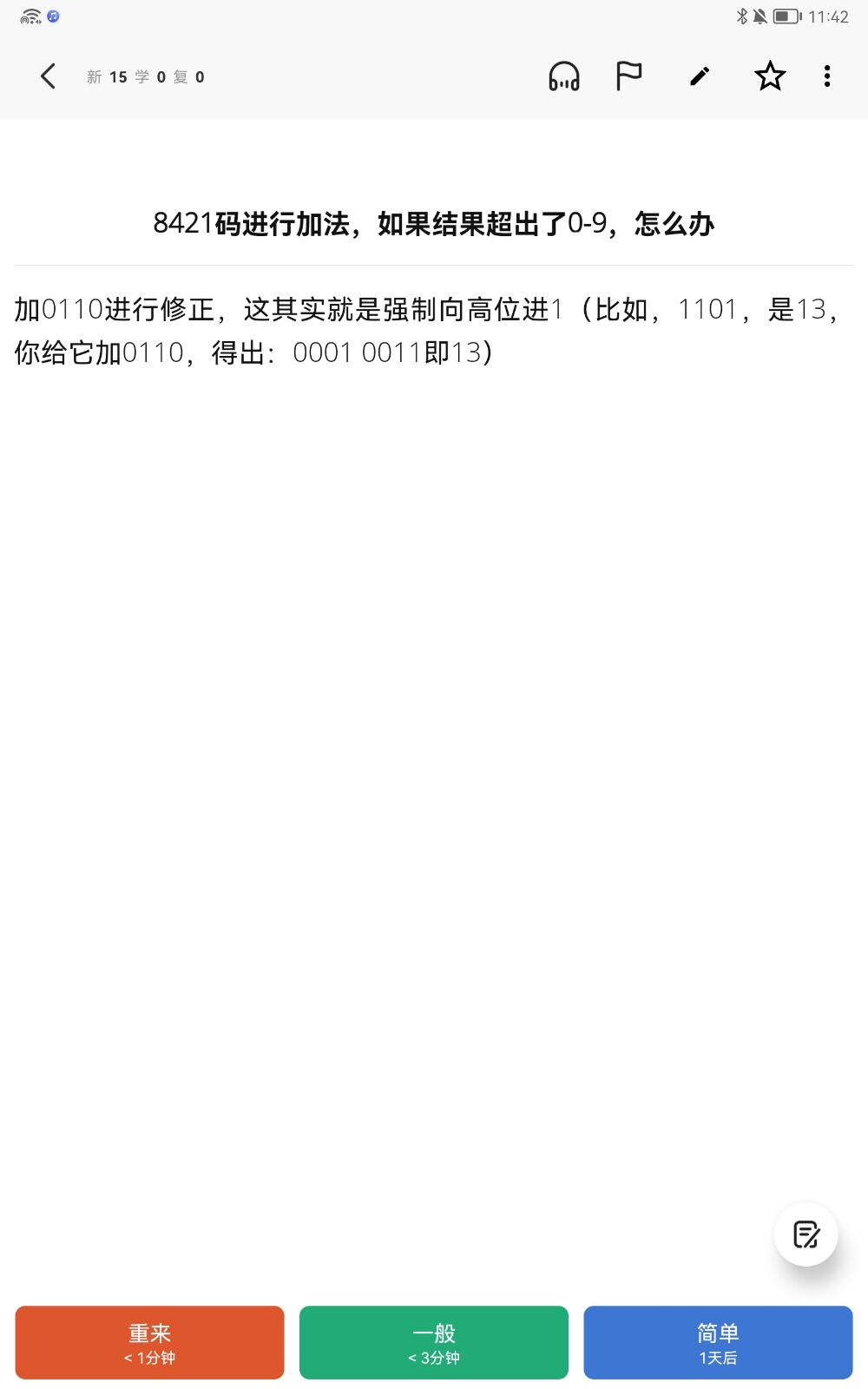The image size is (868, 1389).
Task: Rate card as 重来 (under 1 minute)
Action: pyautogui.click(x=149, y=1342)
